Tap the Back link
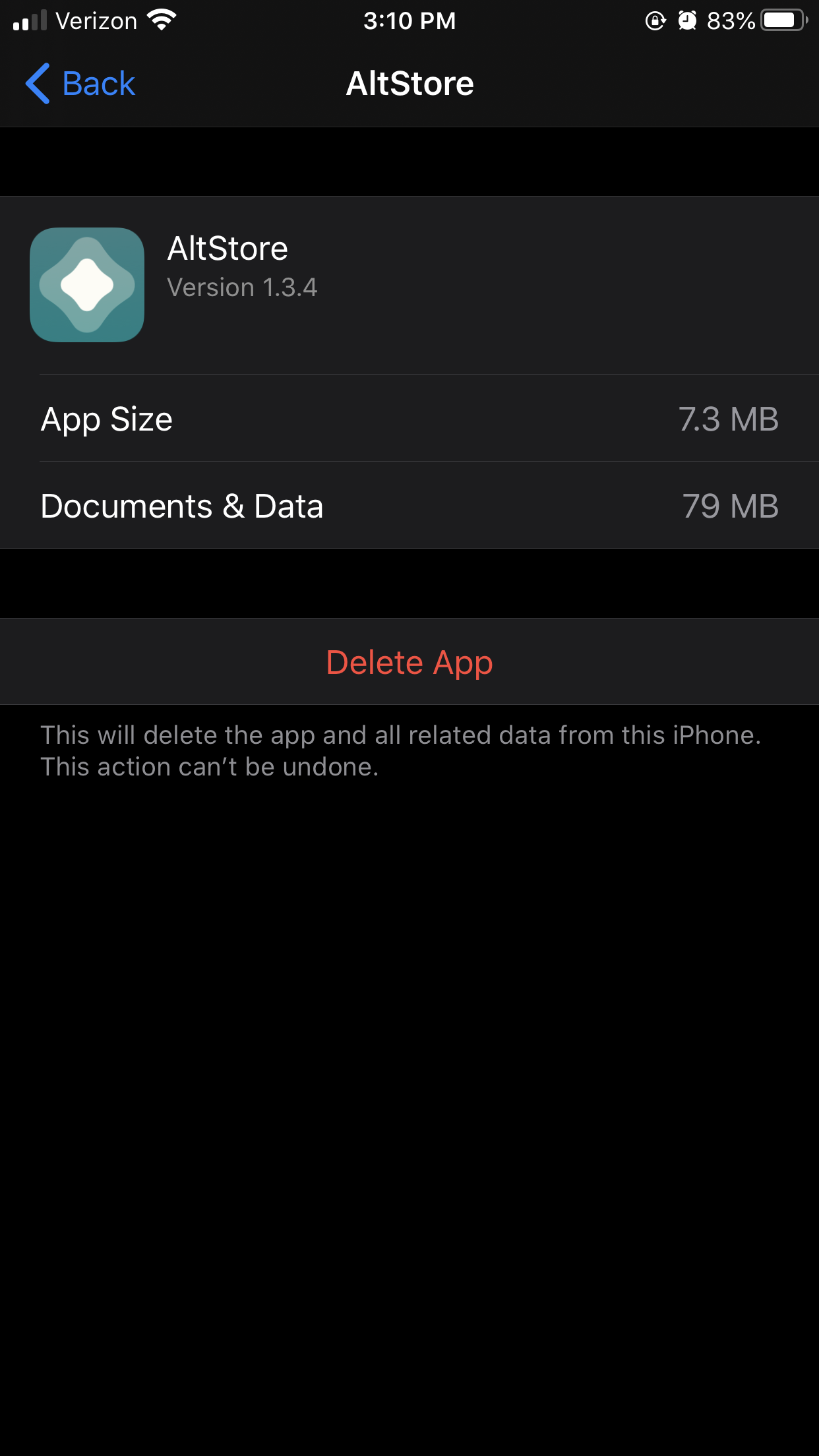The height and width of the screenshot is (1456, 819). pos(98,83)
